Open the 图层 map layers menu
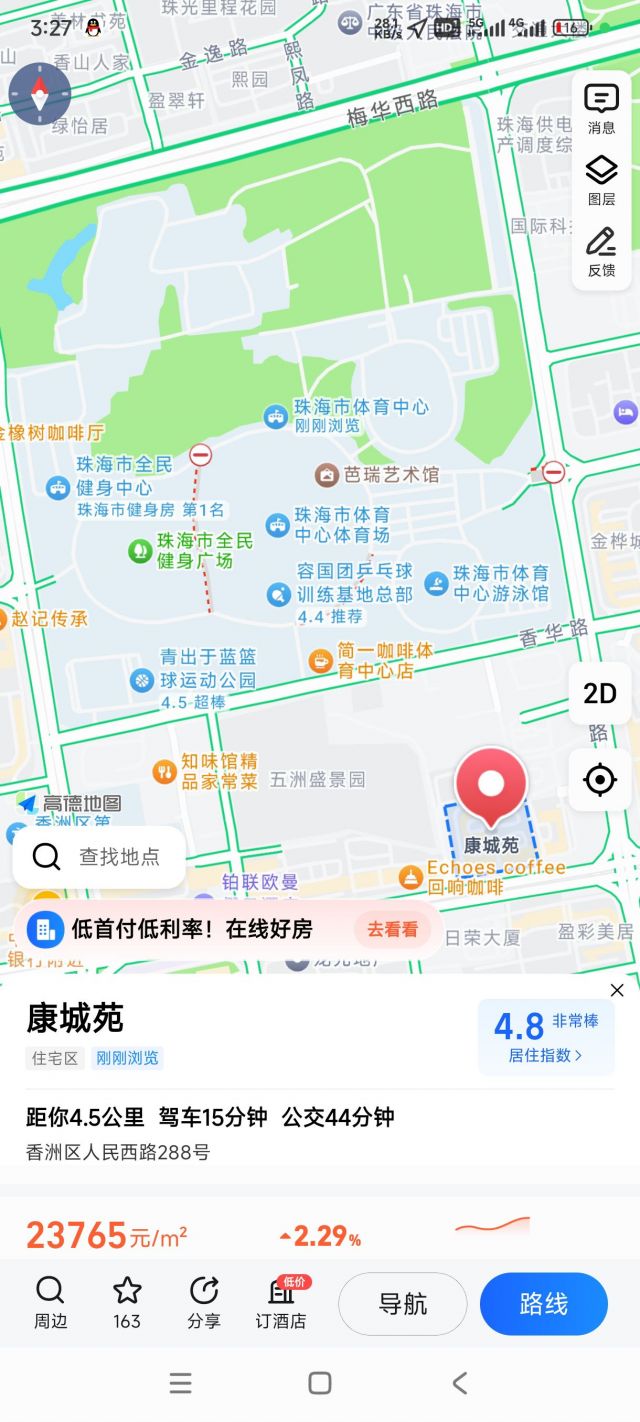 pyautogui.click(x=601, y=180)
